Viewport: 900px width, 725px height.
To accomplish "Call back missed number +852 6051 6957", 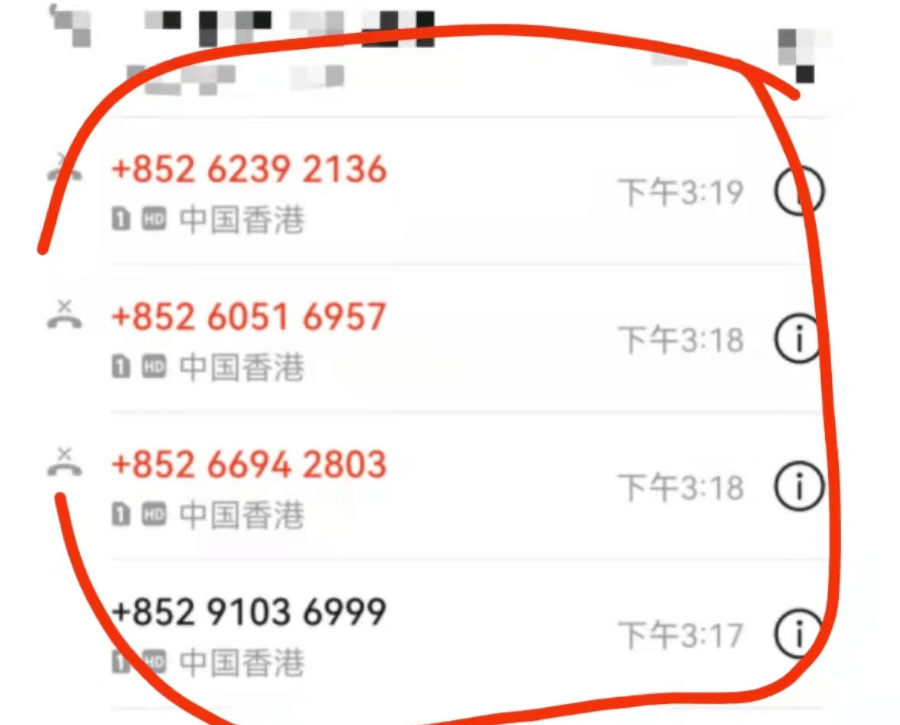I will click(x=249, y=318).
